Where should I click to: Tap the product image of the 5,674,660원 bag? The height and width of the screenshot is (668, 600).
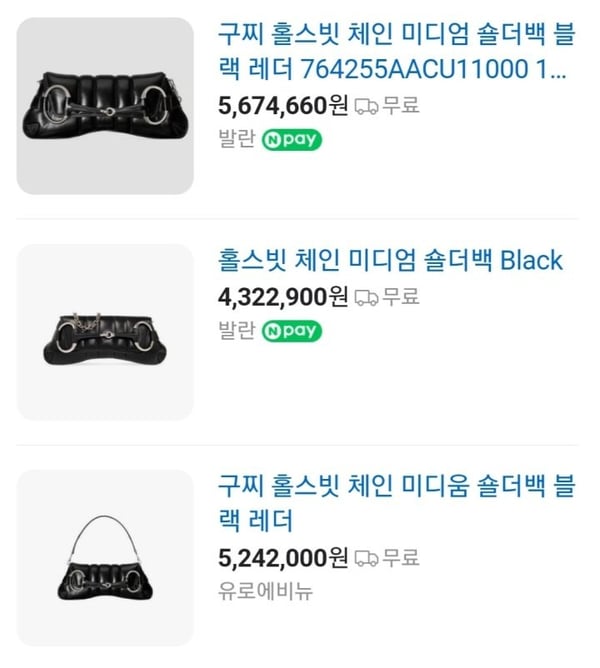[105, 105]
